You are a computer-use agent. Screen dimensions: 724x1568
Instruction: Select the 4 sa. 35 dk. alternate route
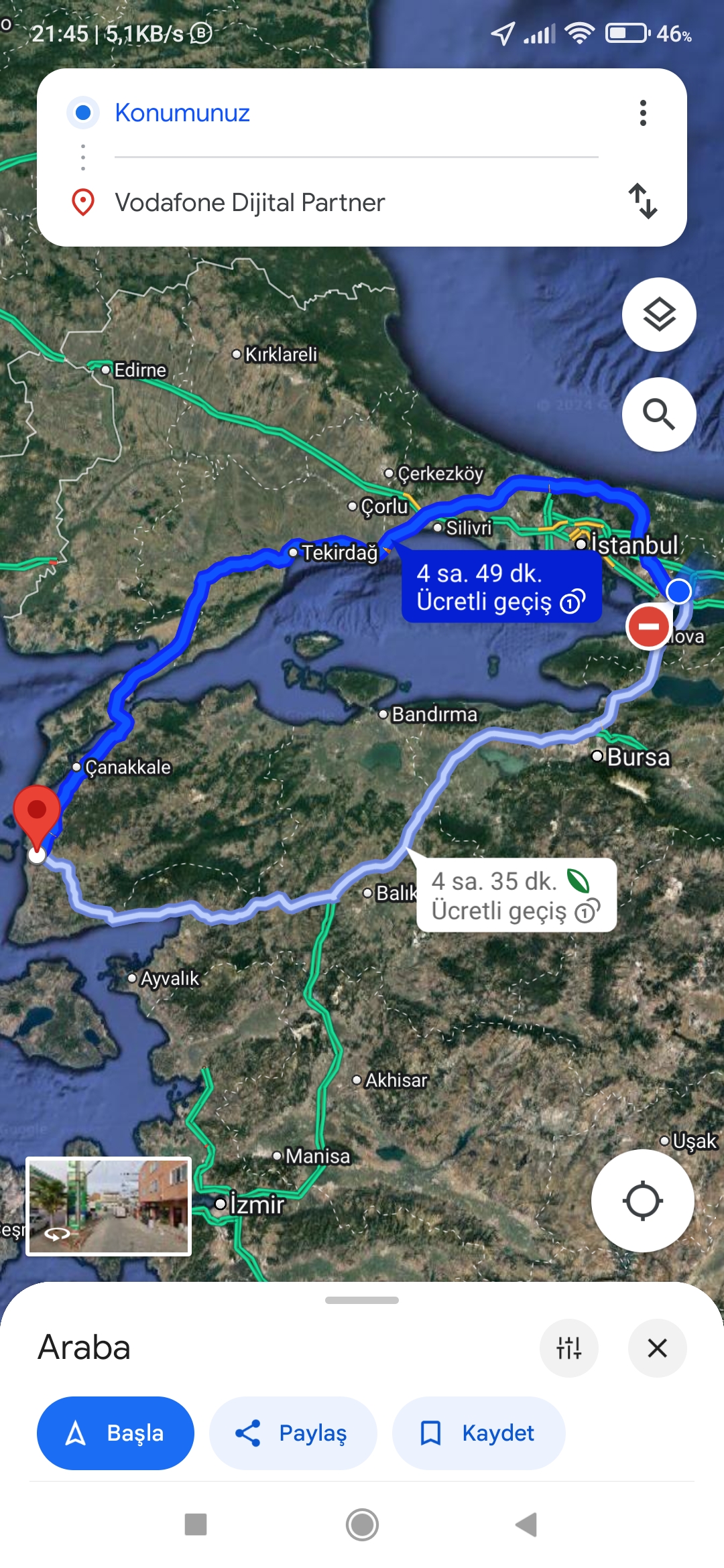[x=516, y=895]
